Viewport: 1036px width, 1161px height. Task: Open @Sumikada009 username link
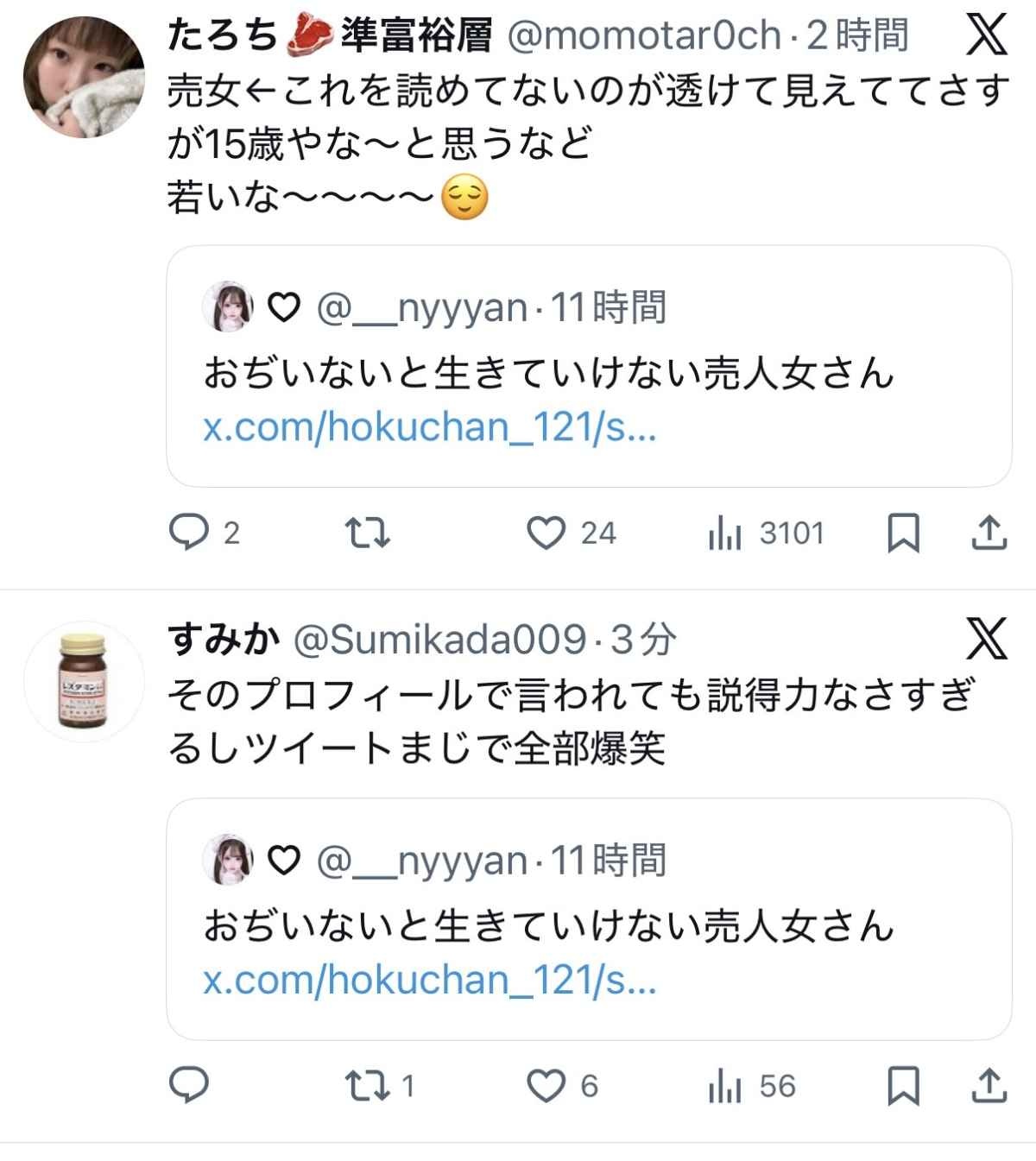[440, 640]
